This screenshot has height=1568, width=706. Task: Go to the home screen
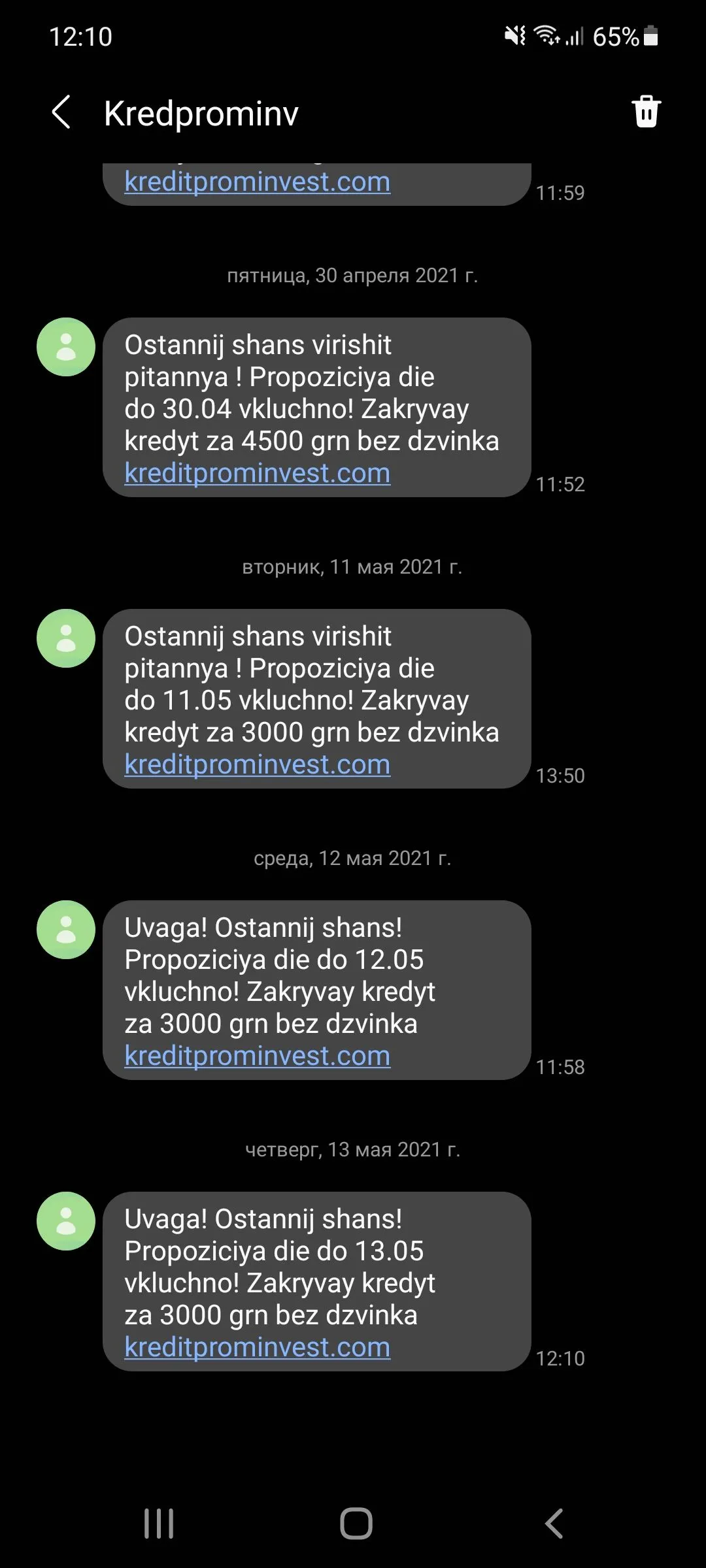(x=356, y=1524)
